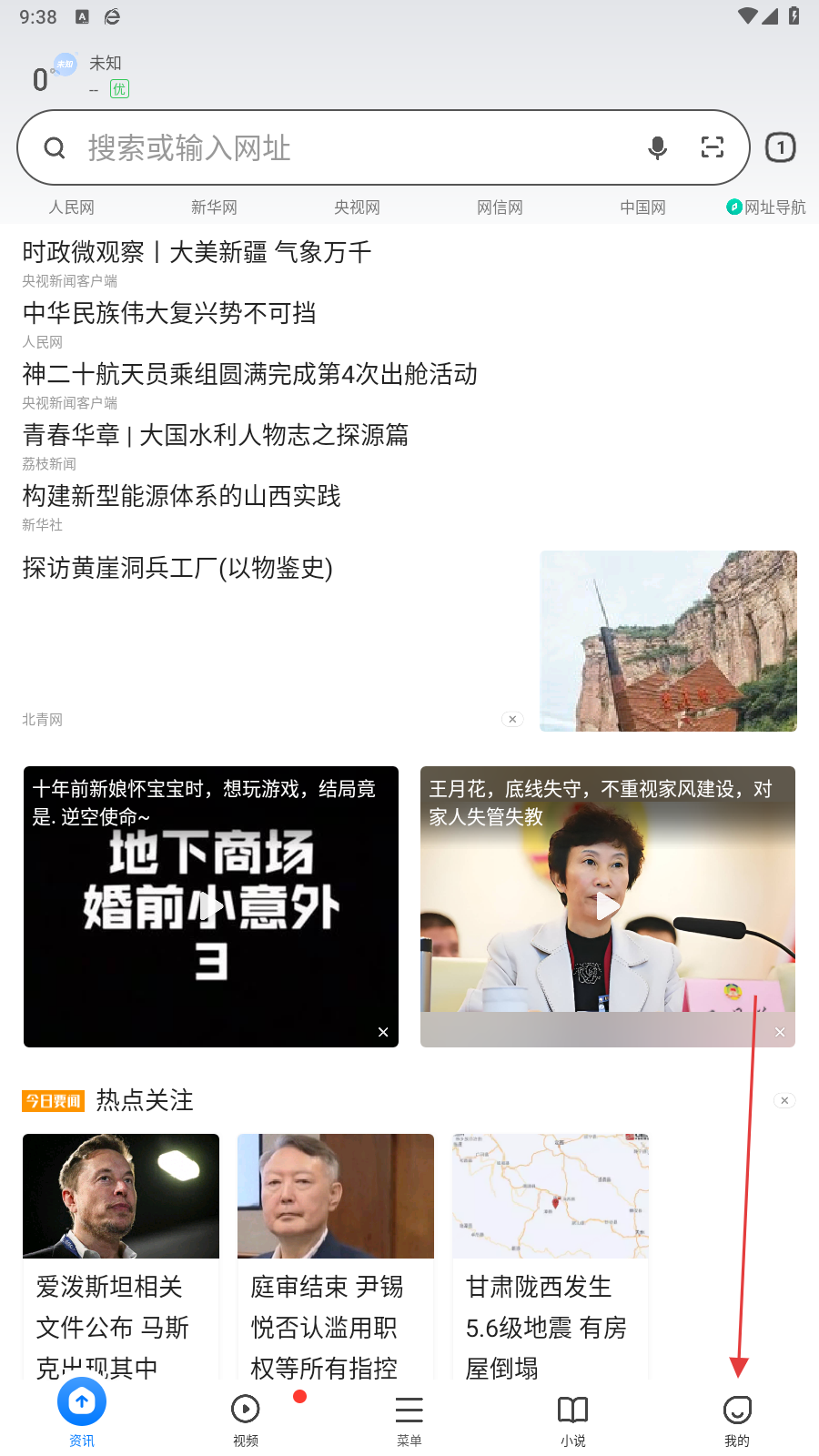Open the 人民网 site shortcut

click(72, 207)
